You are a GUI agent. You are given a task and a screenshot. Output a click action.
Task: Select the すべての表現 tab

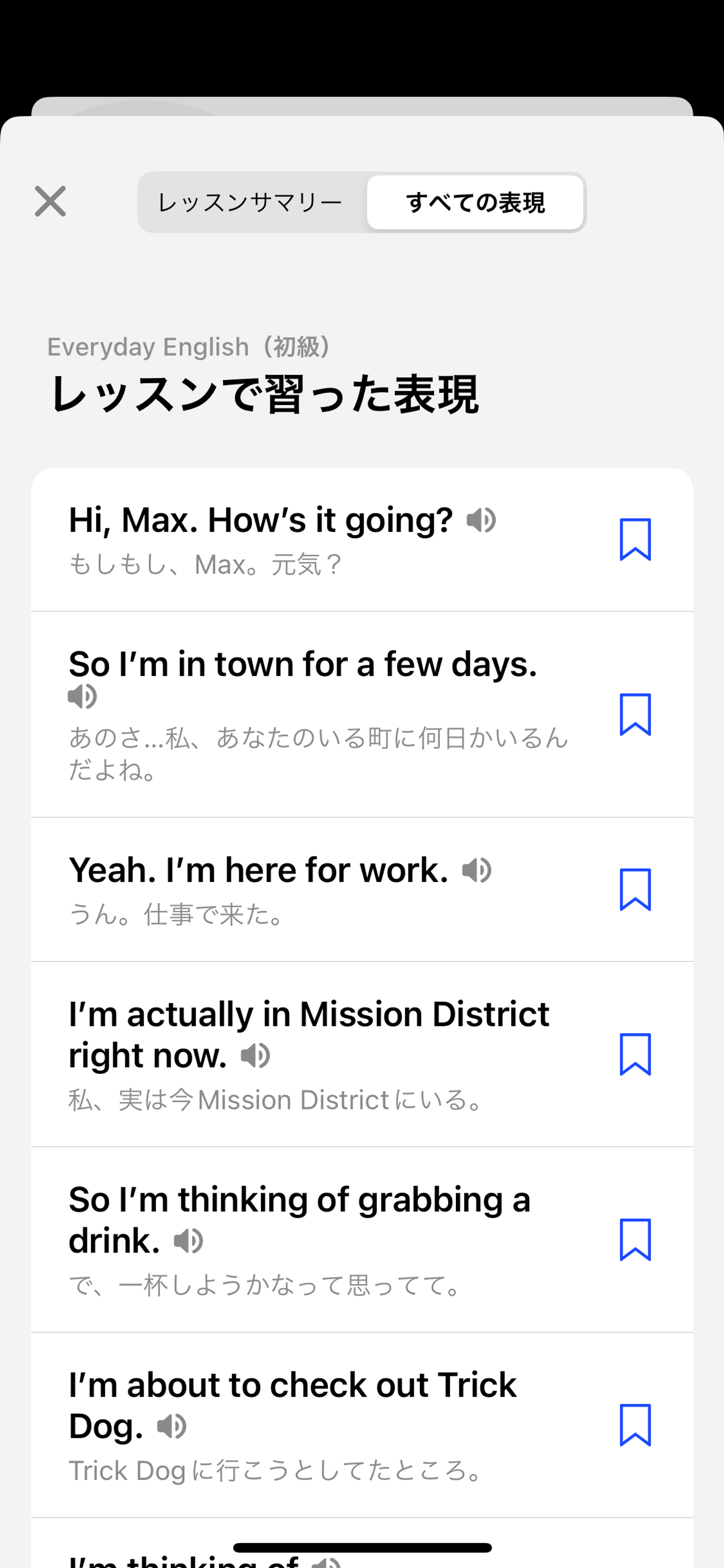click(x=475, y=203)
